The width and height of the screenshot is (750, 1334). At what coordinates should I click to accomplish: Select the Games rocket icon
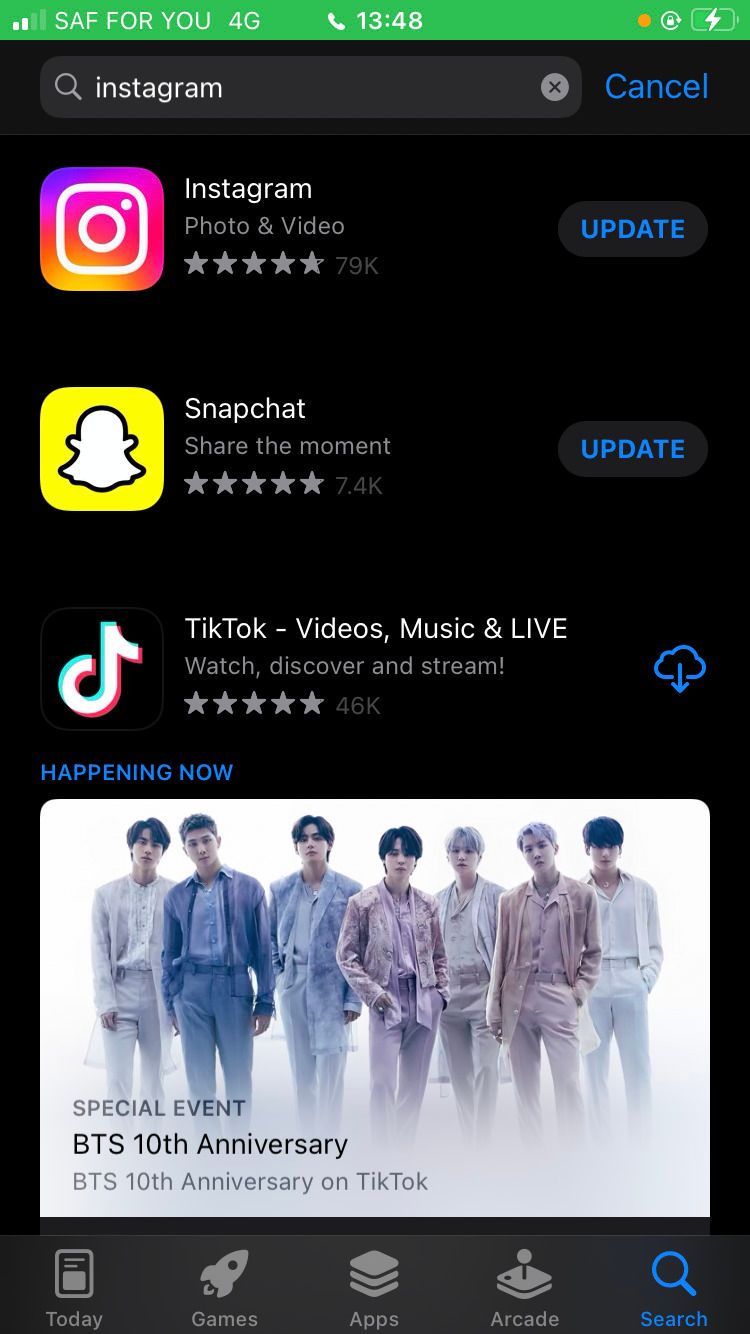[224, 1284]
